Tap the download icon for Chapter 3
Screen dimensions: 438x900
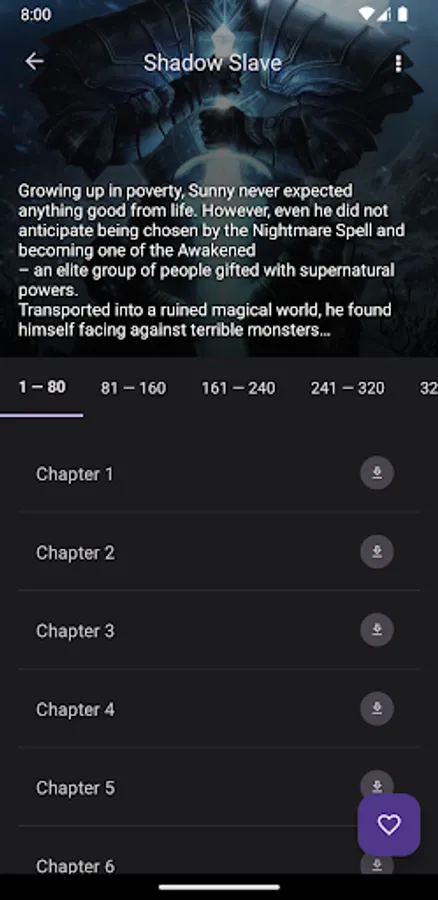pos(377,630)
